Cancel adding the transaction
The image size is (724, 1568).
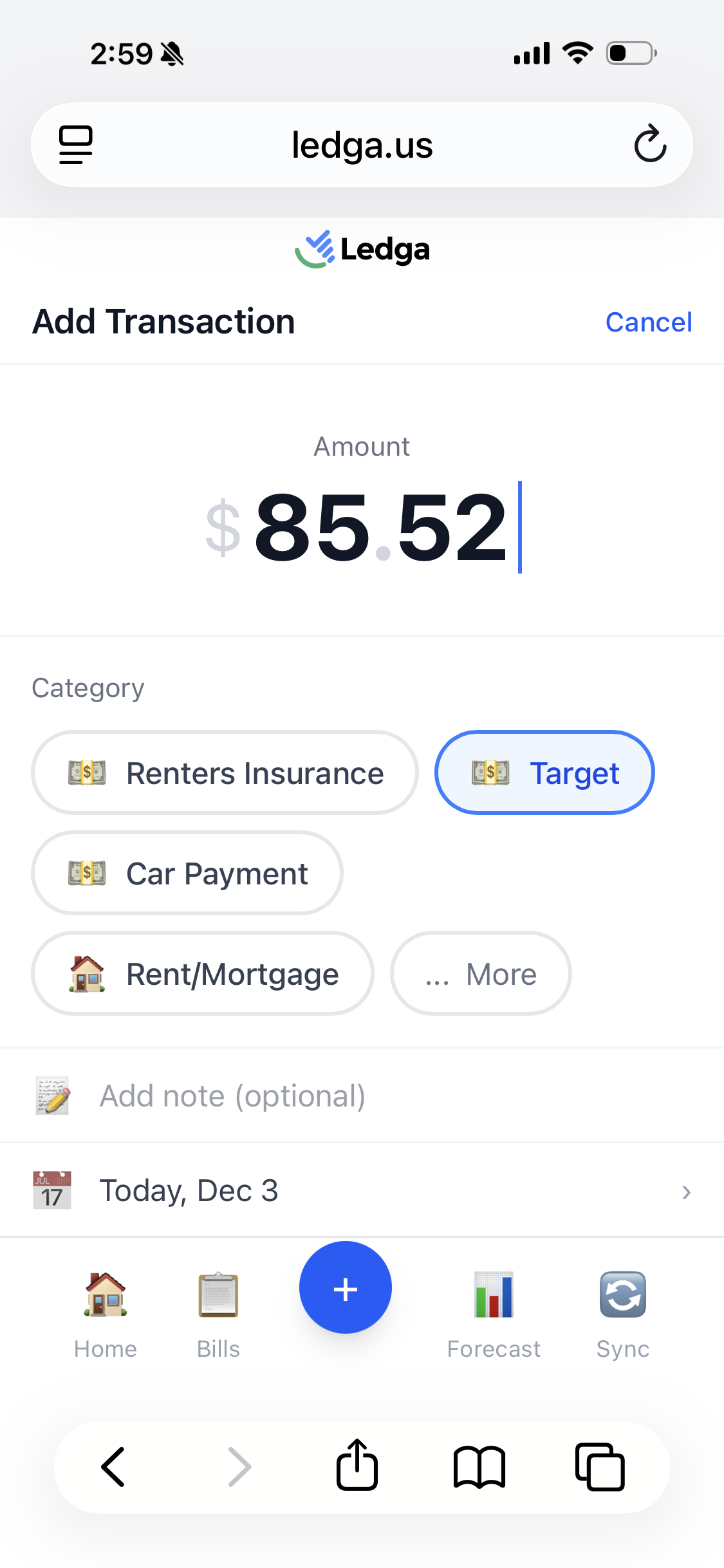pos(649,322)
